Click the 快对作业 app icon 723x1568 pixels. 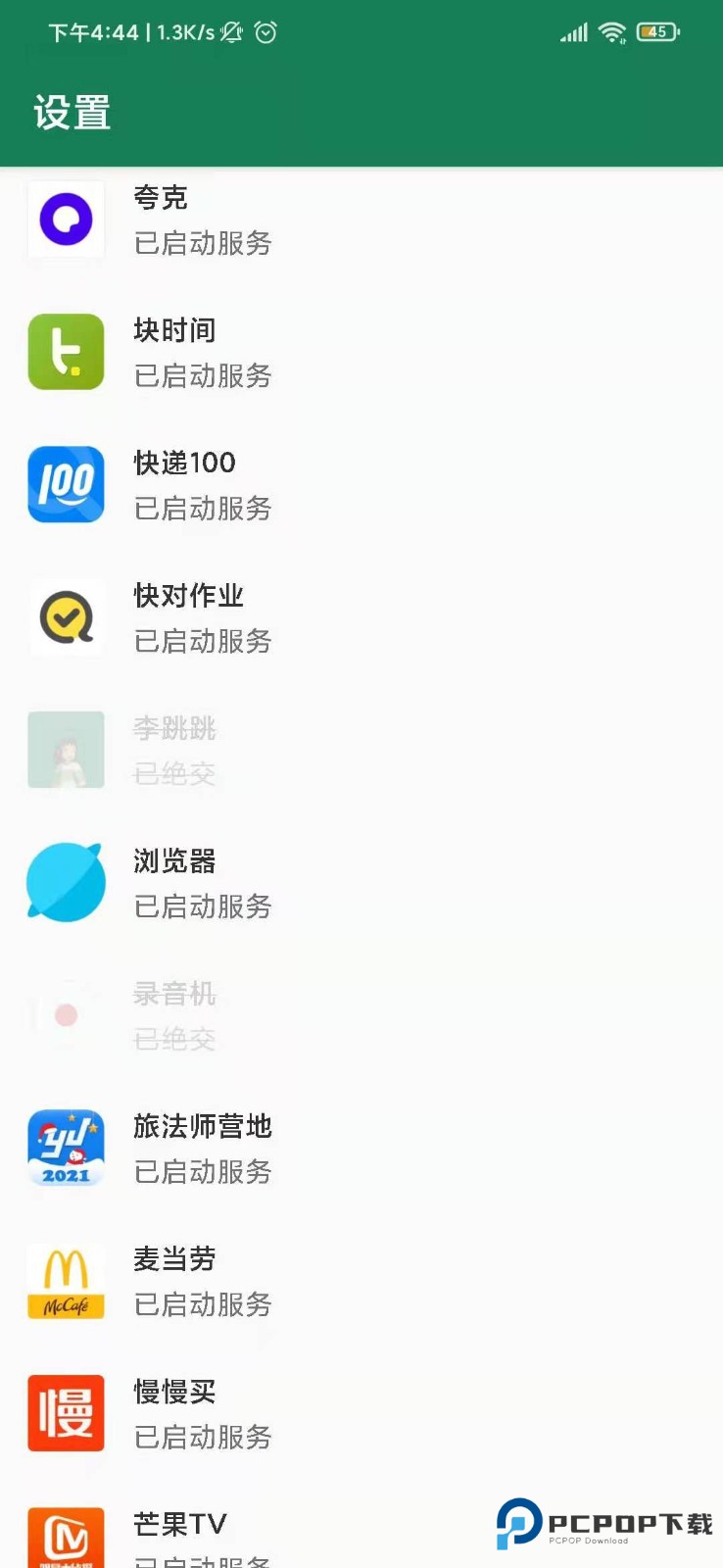66,617
